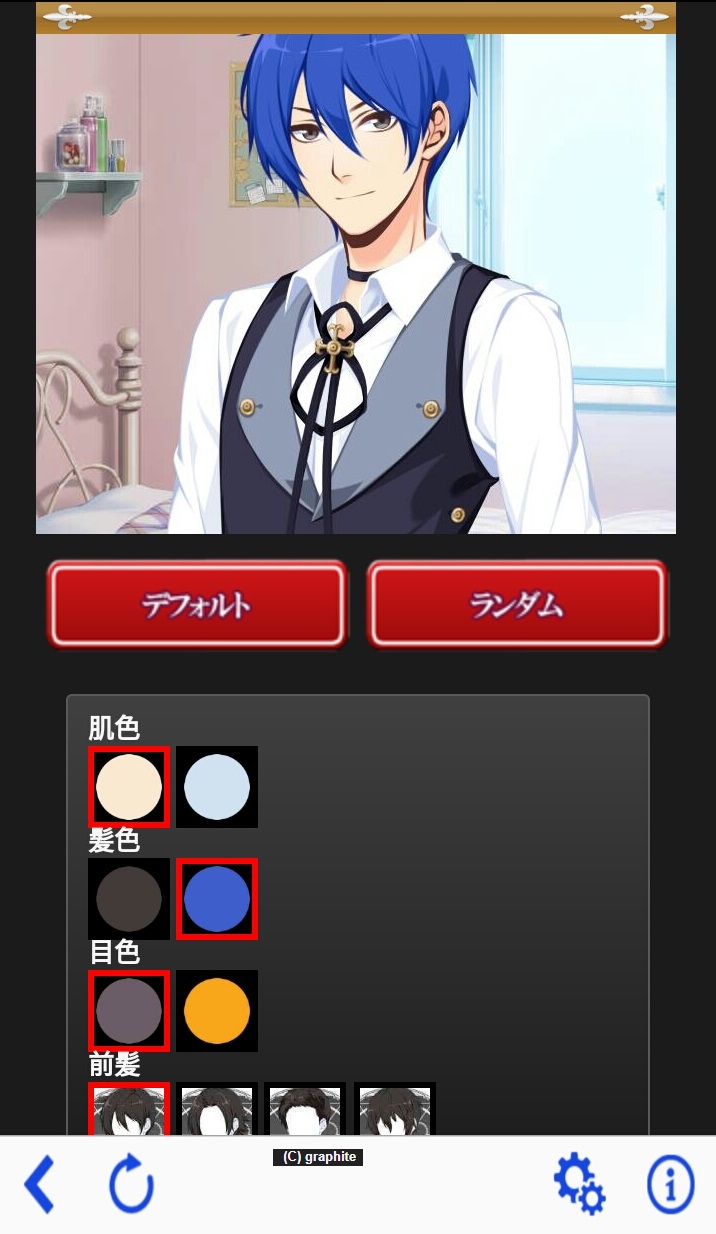Select the beige skin color swatch
The height and width of the screenshot is (1234, 716).
click(129, 787)
